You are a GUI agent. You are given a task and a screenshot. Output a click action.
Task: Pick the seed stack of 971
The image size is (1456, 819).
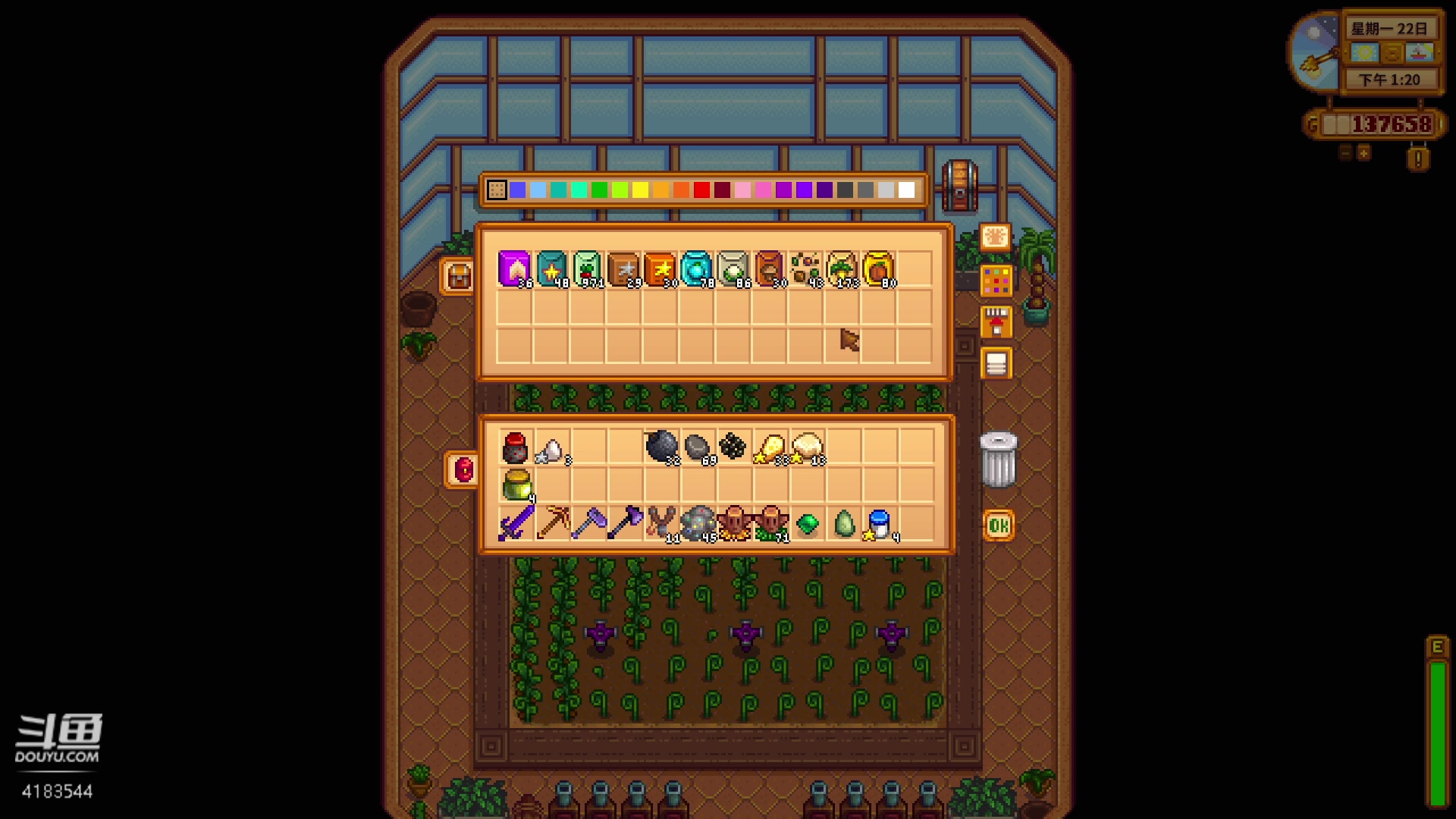(x=588, y=269)
